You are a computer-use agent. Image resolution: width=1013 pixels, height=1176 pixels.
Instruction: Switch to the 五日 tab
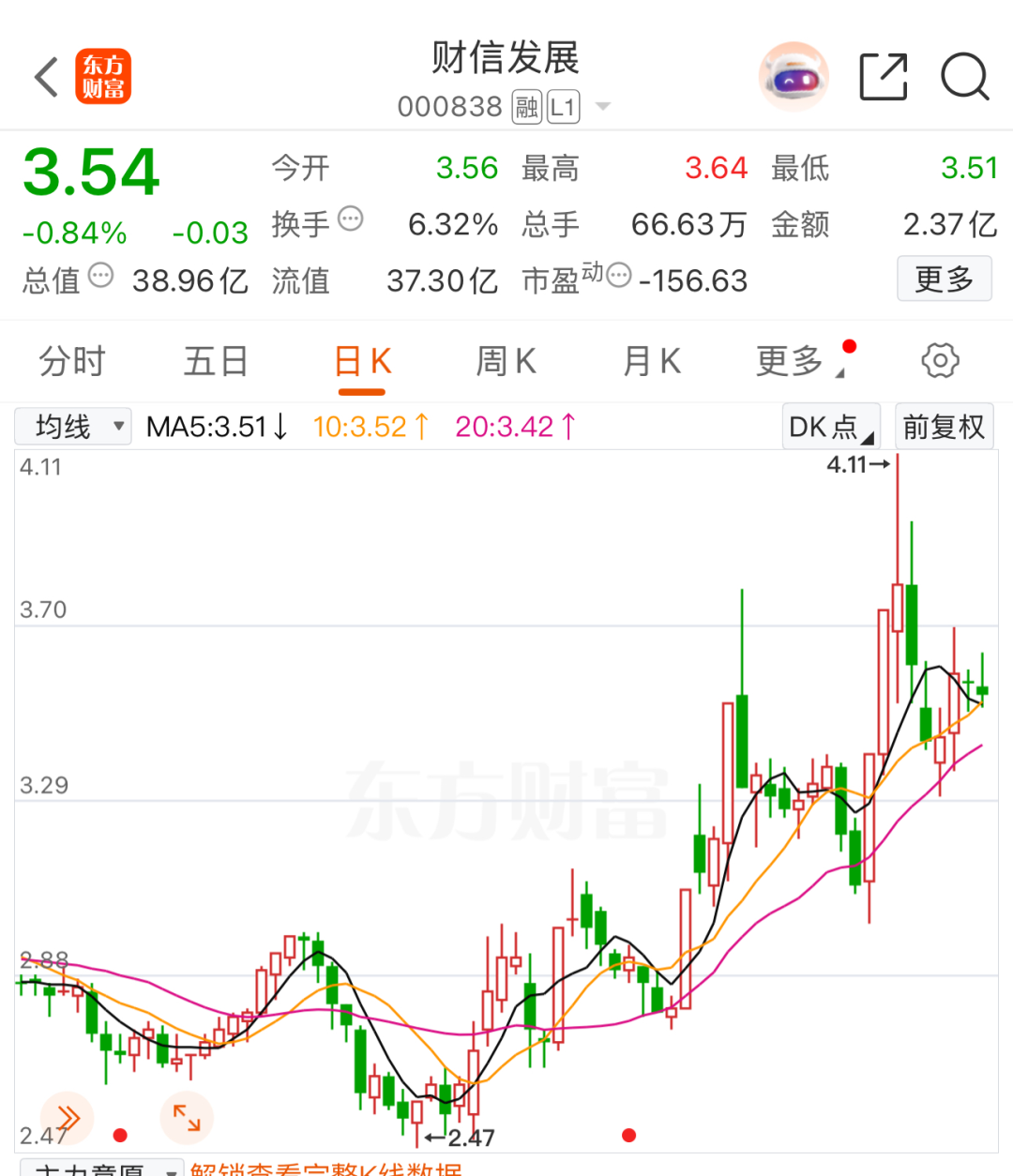coord(216,361)
